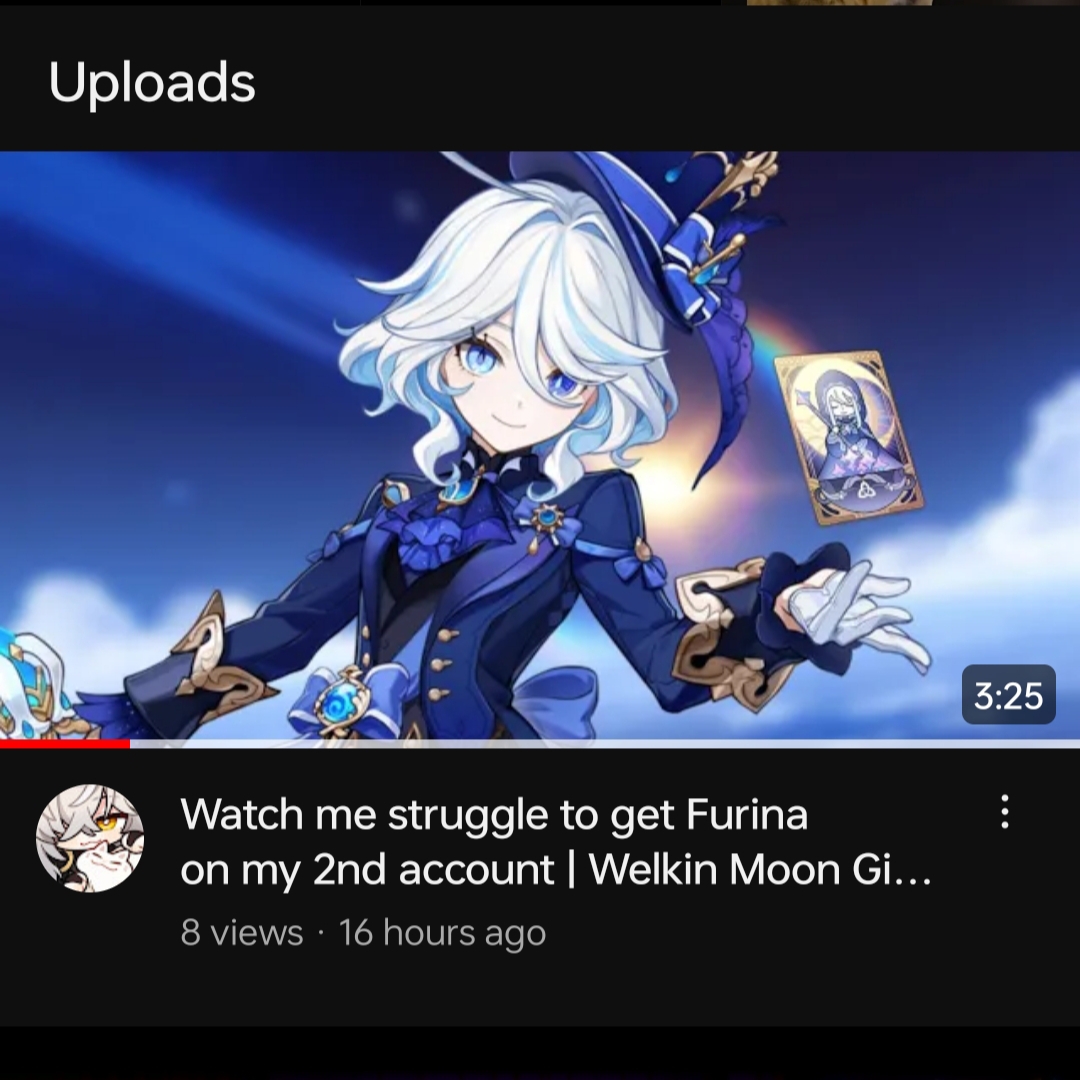Open video titled Watch me struggle to get Furina
Screen dimensions: 1080x1080
pyautogui.click(x=555, y=842)
